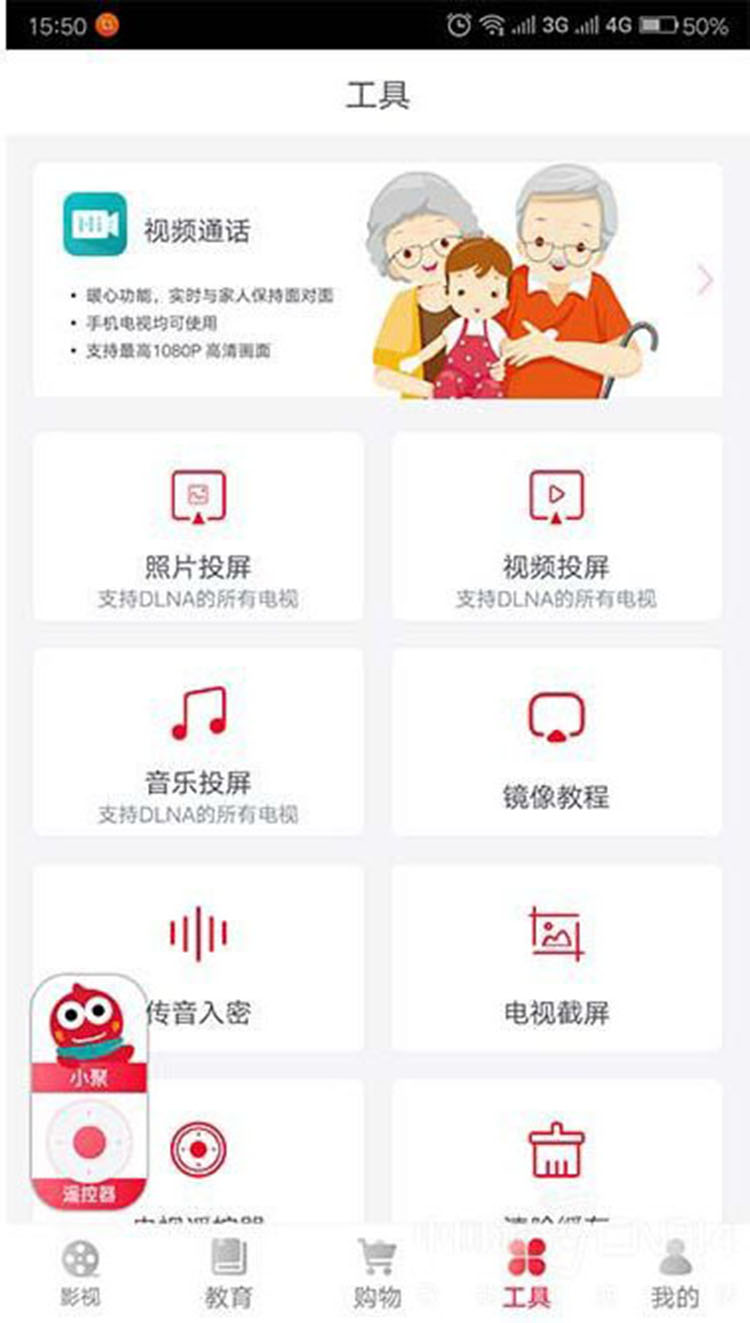Image resolution: width=750 pixels, height=1323 pixels.
Task: Switch to the 影视 tab
Action: point(81,1273)
